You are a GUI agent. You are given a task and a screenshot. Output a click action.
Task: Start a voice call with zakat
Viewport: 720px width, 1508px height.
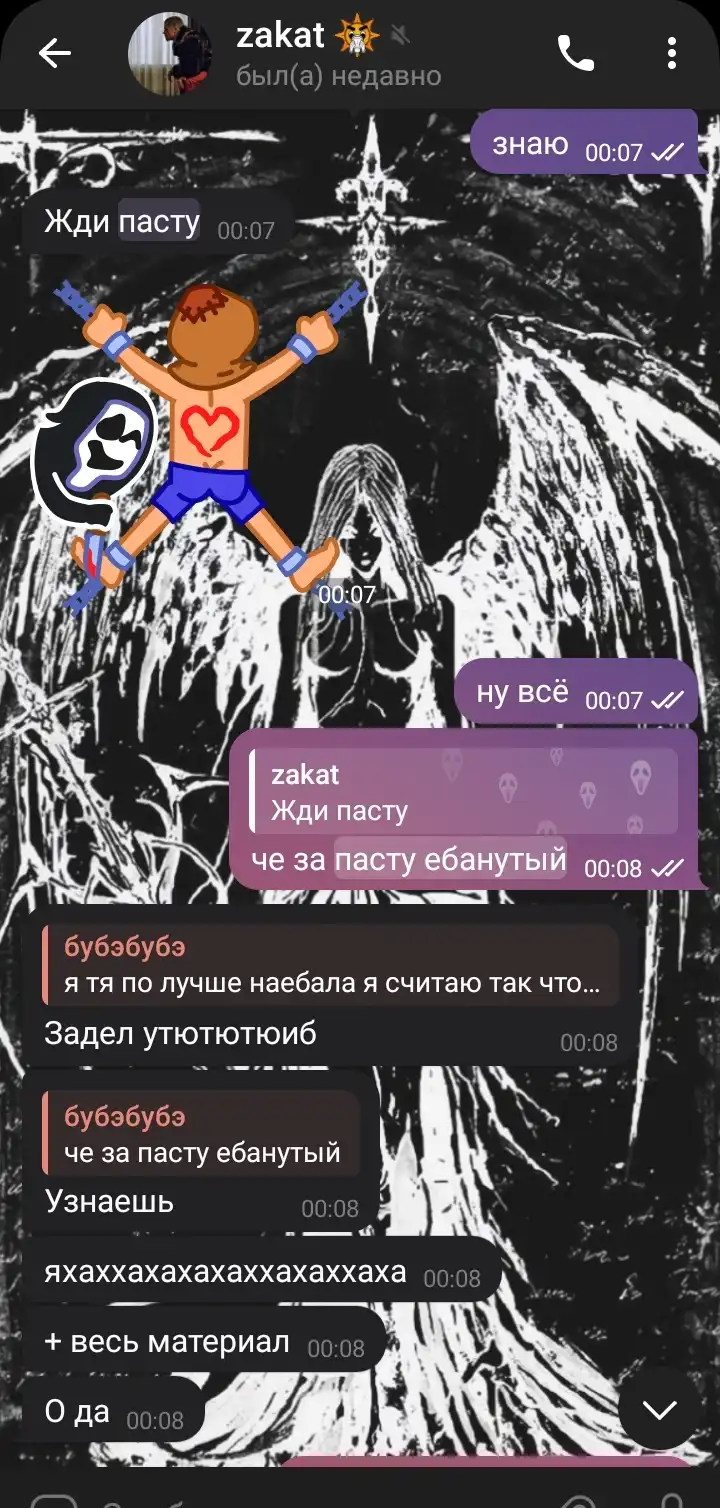(575, 54)
